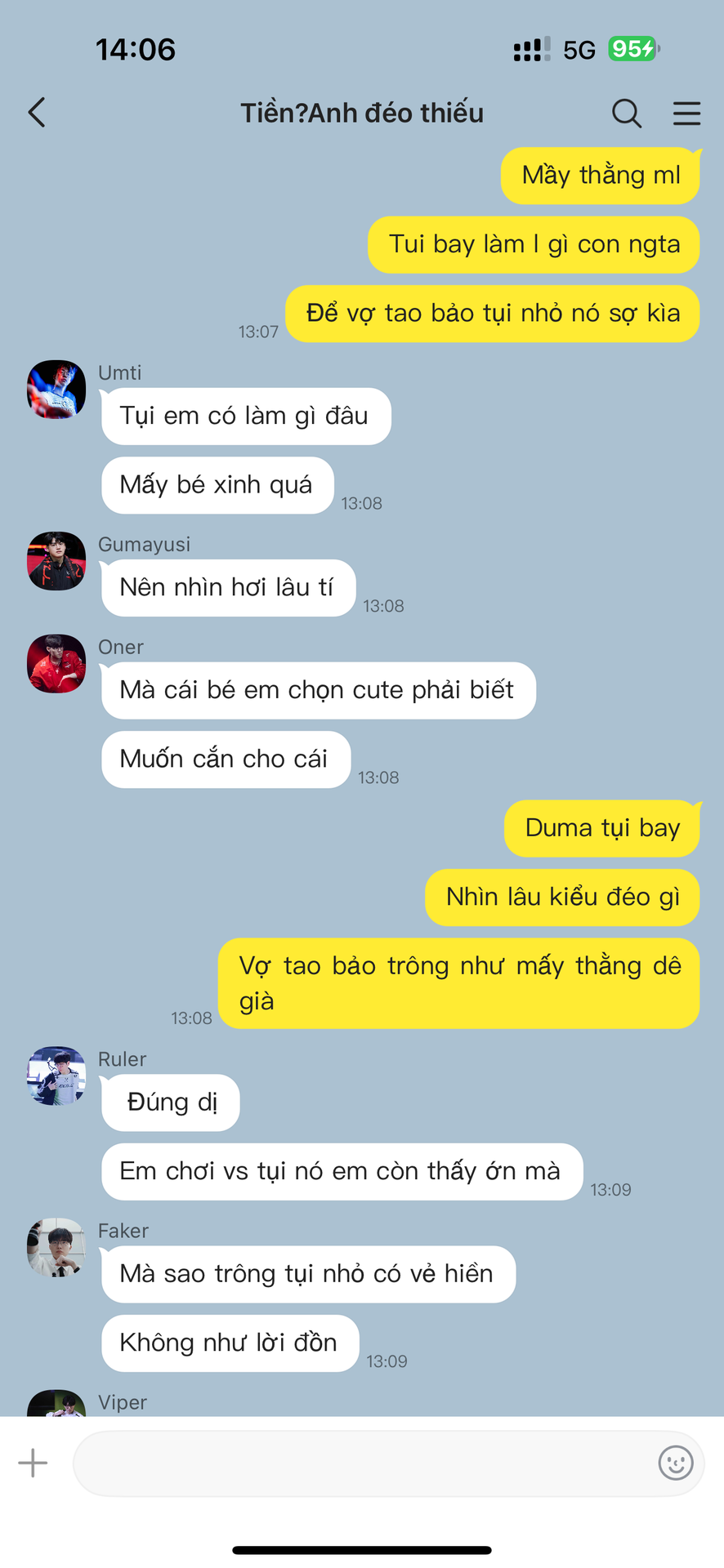Viewport: 724px width, 1568px height.
Task: View Umti's profile picture
Action: 56,390
